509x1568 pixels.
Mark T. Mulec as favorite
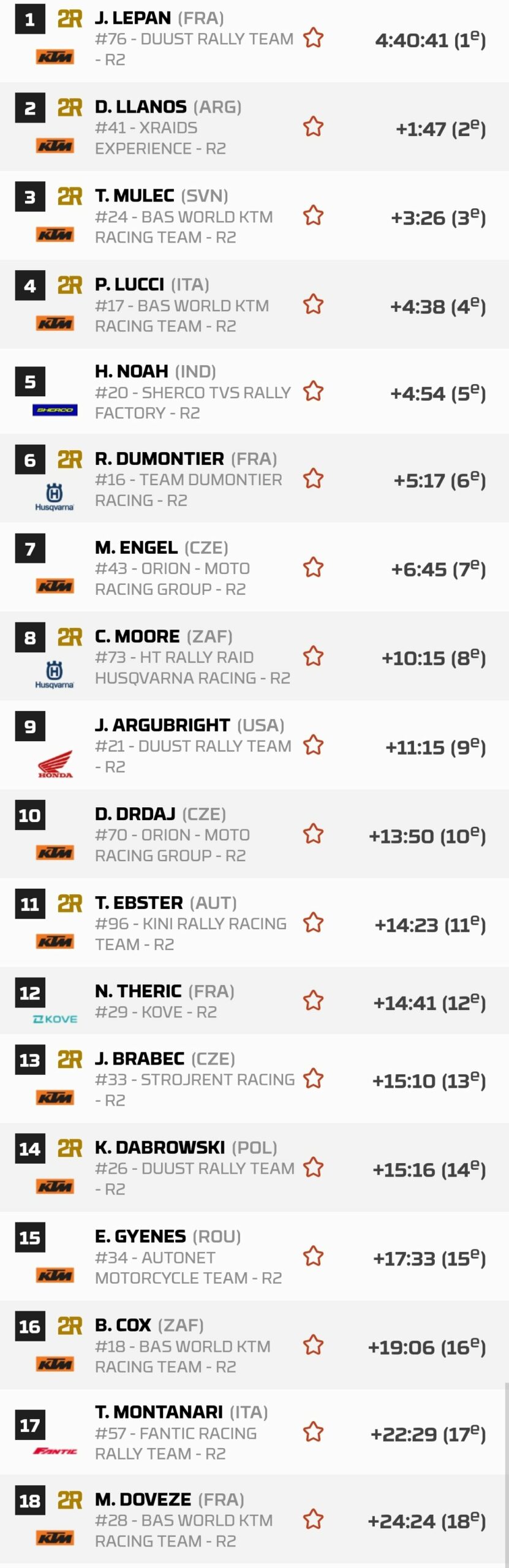point(313,216)
